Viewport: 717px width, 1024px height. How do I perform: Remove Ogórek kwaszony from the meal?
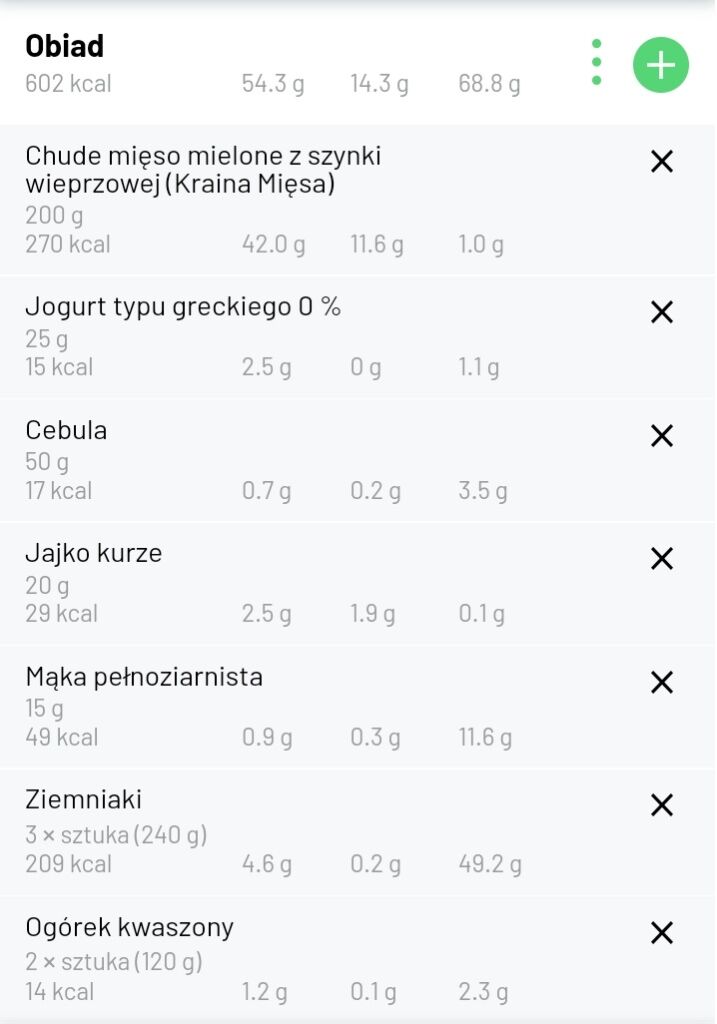pyautogui.click(x=662, y=933)
